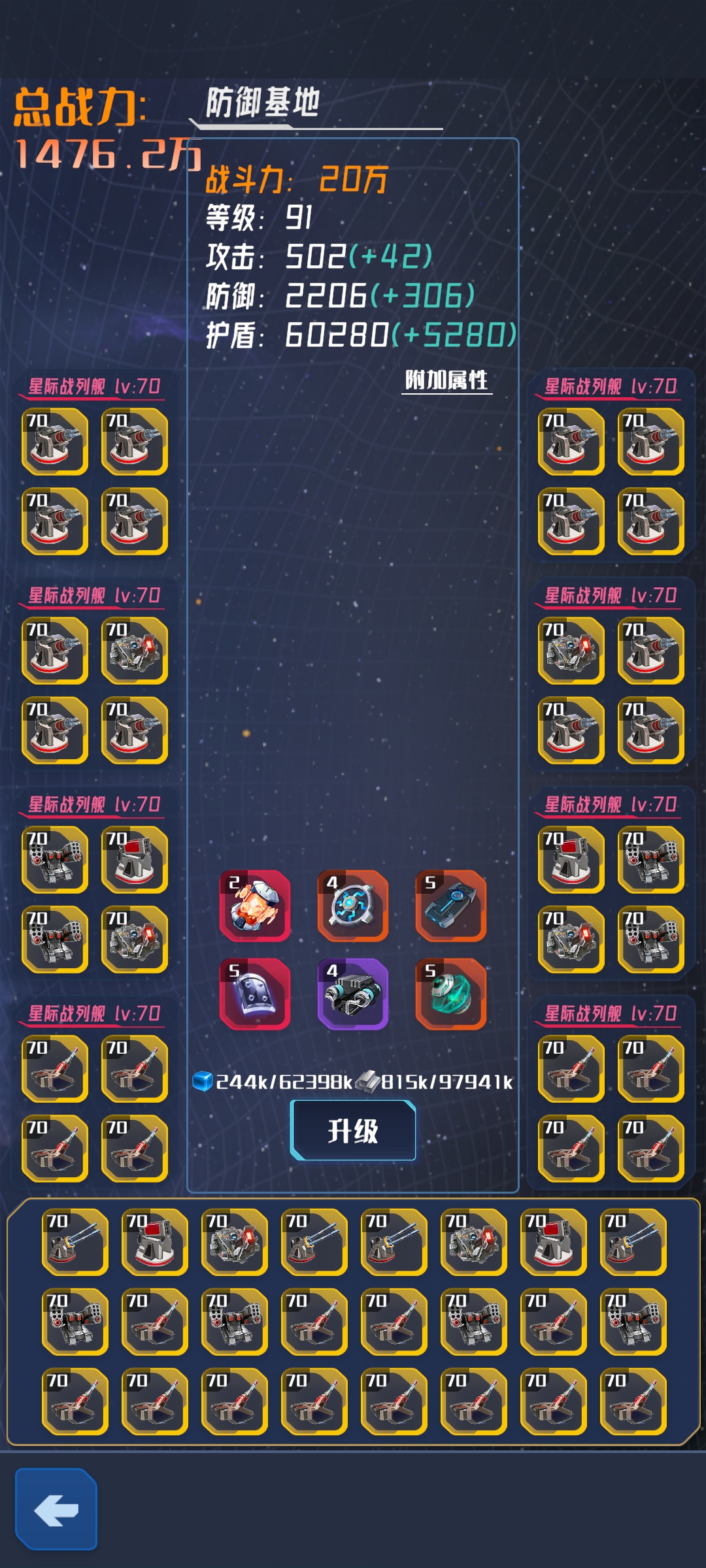Select the level 4 blue core reactor module

[x=353, y=906]
